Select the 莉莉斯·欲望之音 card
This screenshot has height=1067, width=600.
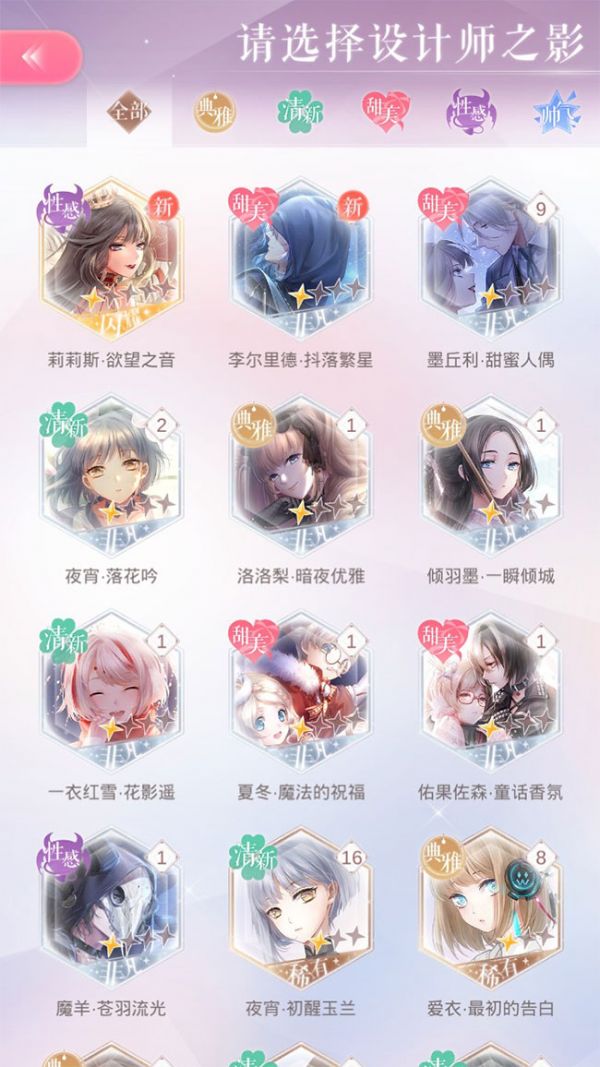coord(110,262)
